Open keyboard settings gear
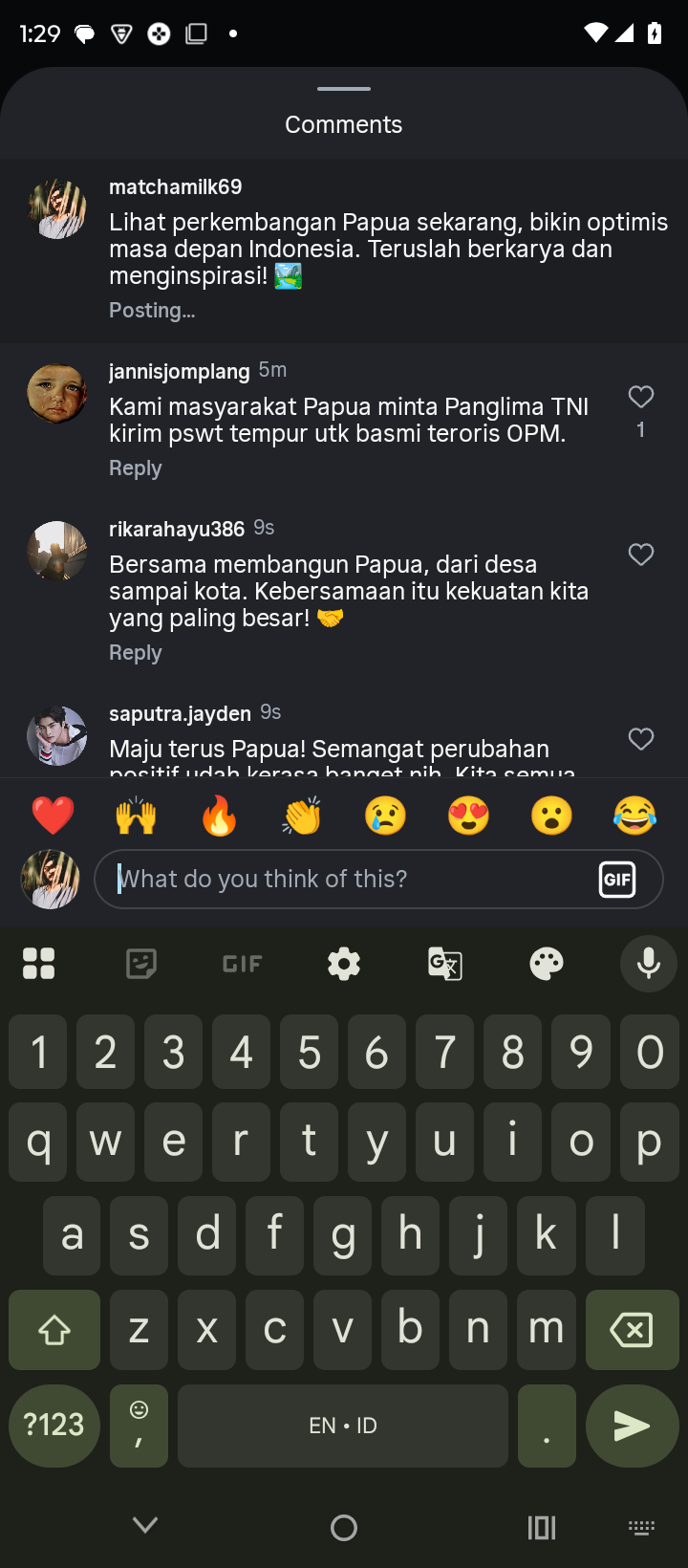The image size is (688, 1568). (344, 964)
